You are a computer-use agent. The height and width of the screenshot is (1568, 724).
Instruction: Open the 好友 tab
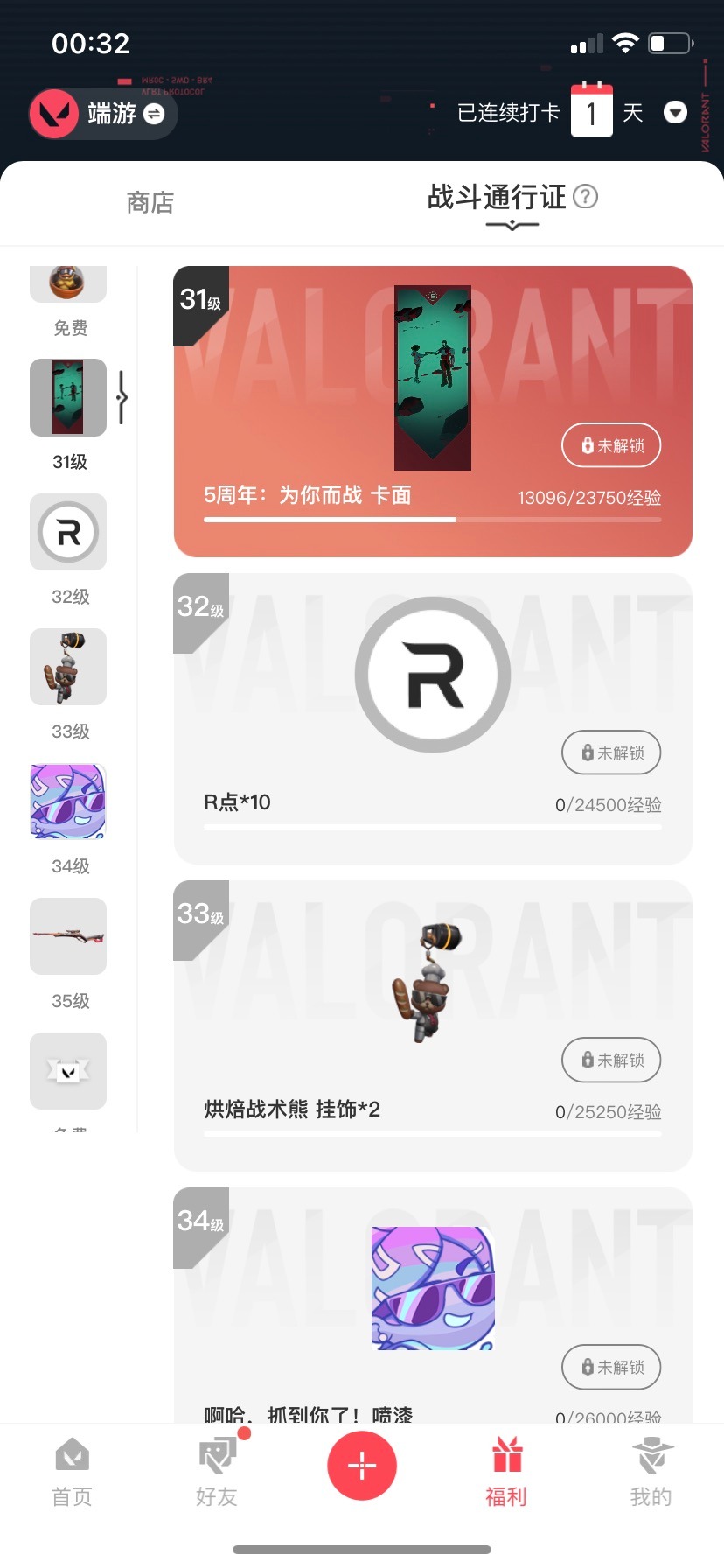click(217, 1473)
